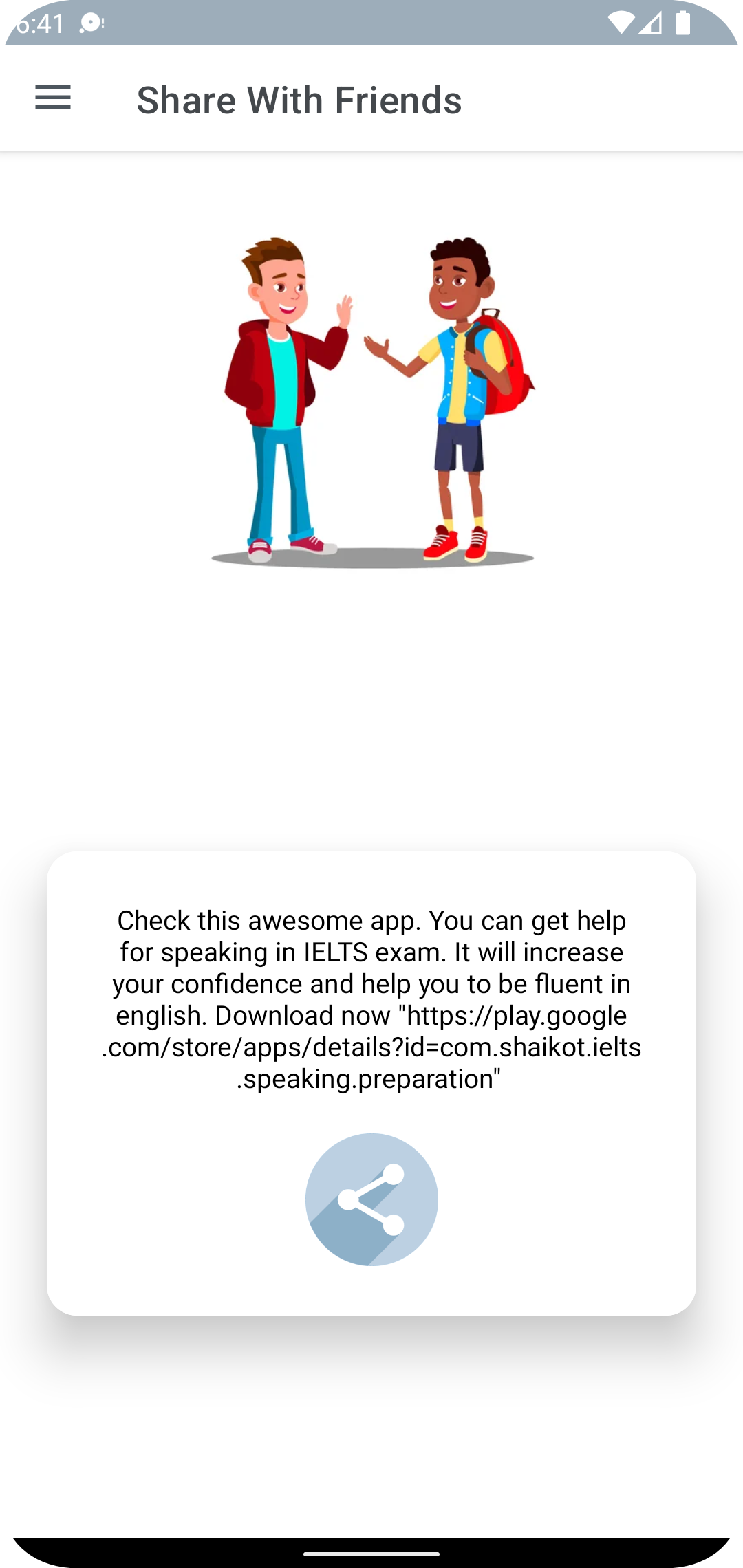Tap the gesture navigation bar handle
The height and width of the screenshot is (1568, 743).
pos(371,1554)
